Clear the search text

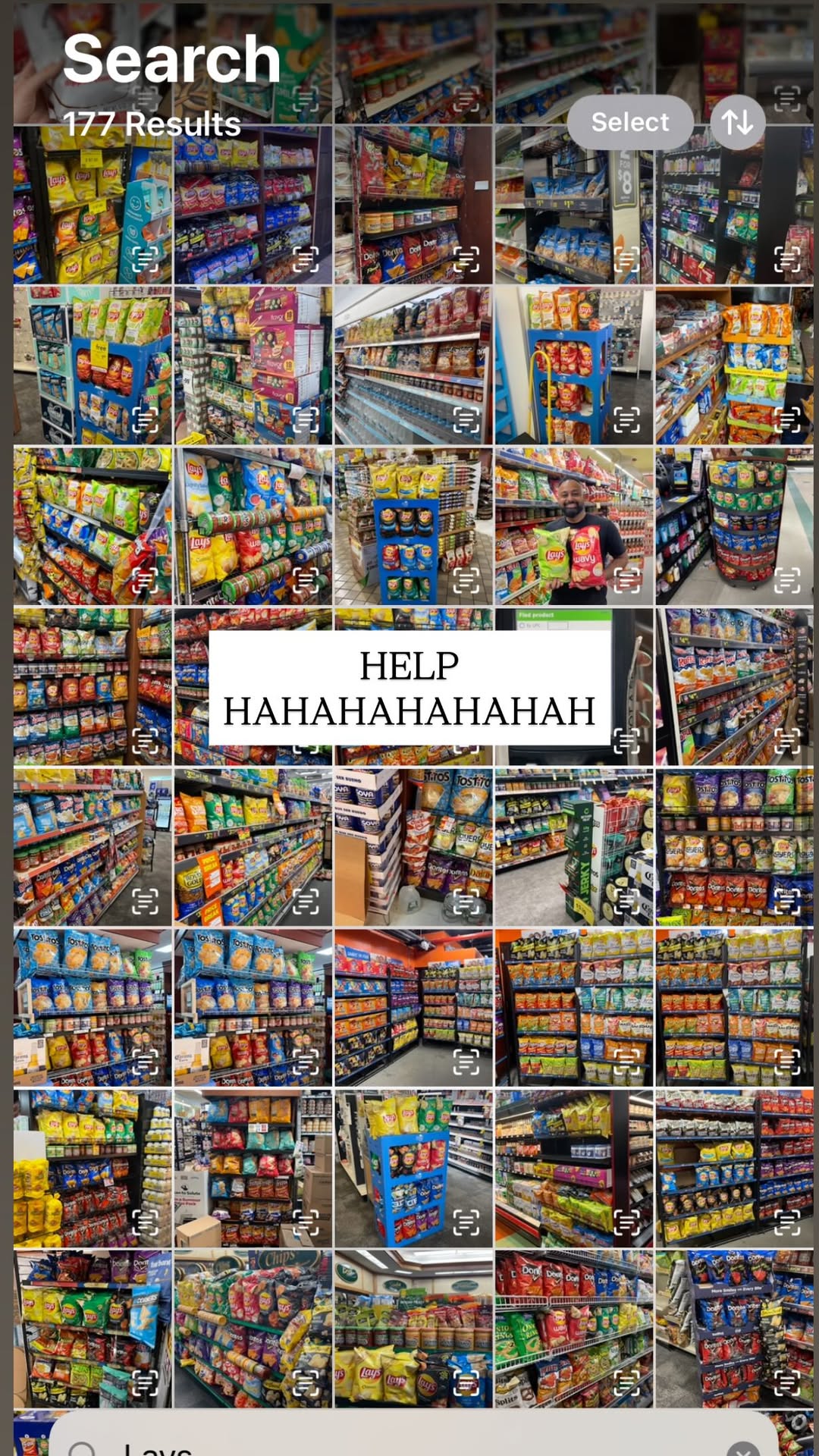743,1447
